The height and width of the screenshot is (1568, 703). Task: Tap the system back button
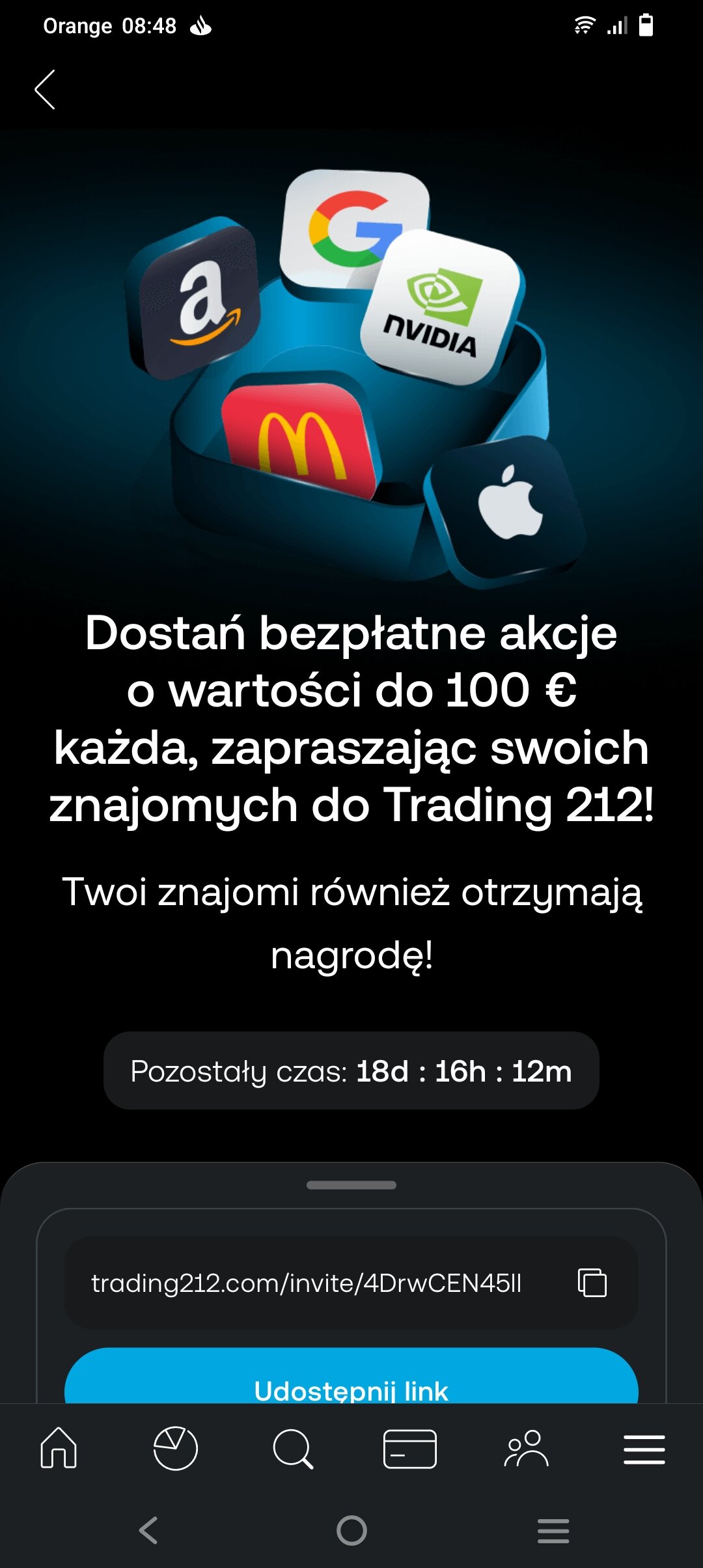coord(149,1530)
